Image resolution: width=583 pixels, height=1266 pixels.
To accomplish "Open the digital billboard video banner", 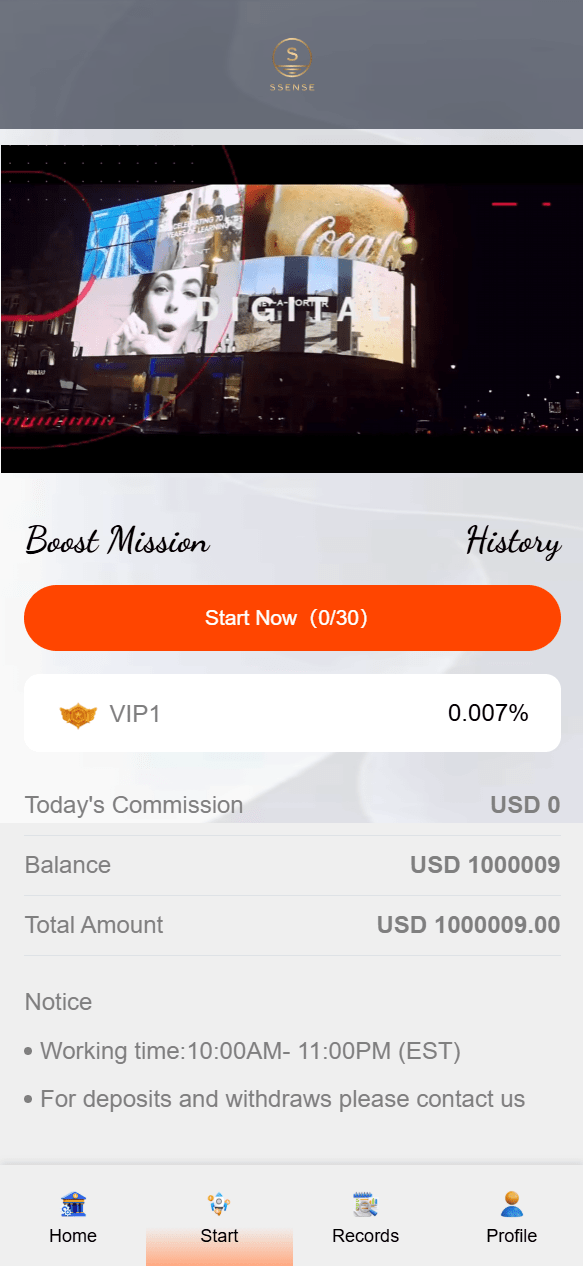I will (x=292, y=309).
